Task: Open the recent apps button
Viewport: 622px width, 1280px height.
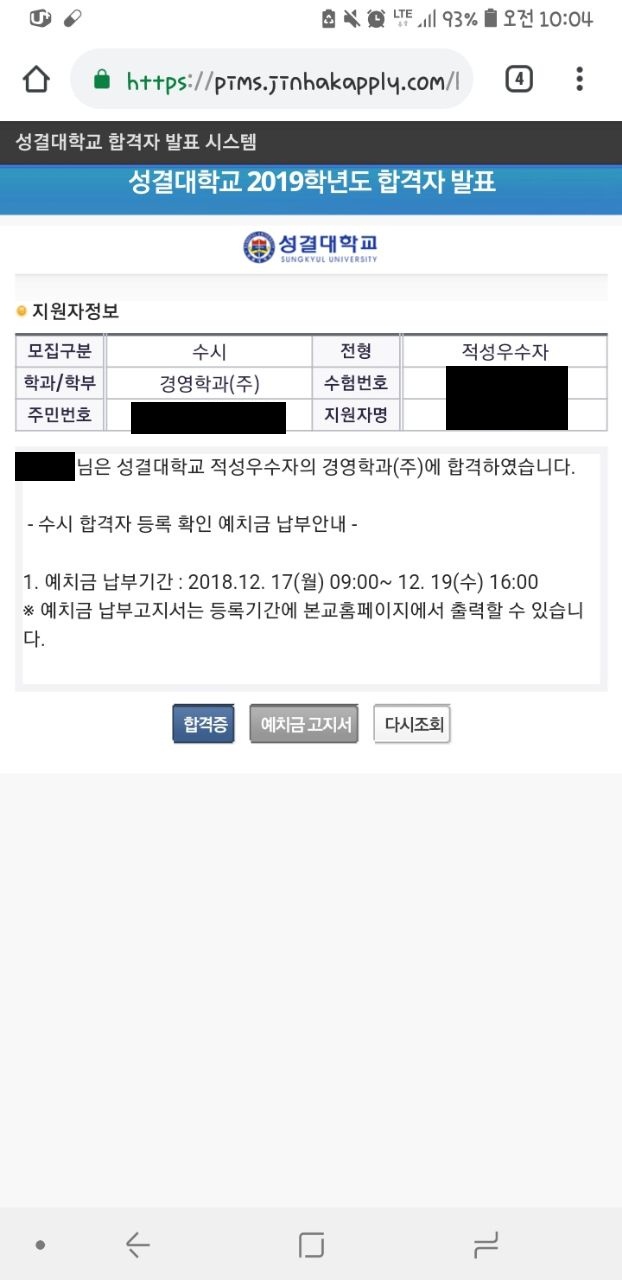Action: pyautogui.click(x=486, y=1245)
